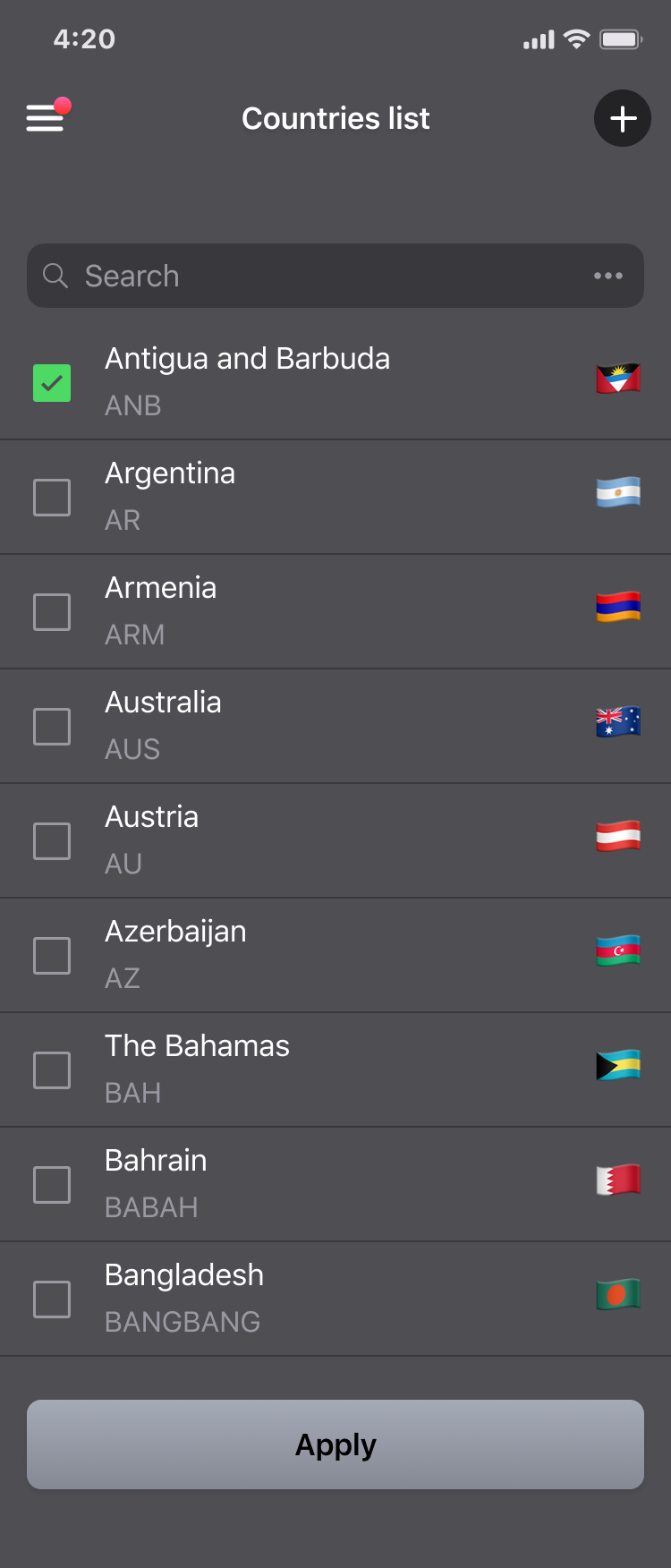Image resolution: width=671 pixels, height=1568 pixels.
Task: Click the Austria flag icon
Action: (617, 836)
